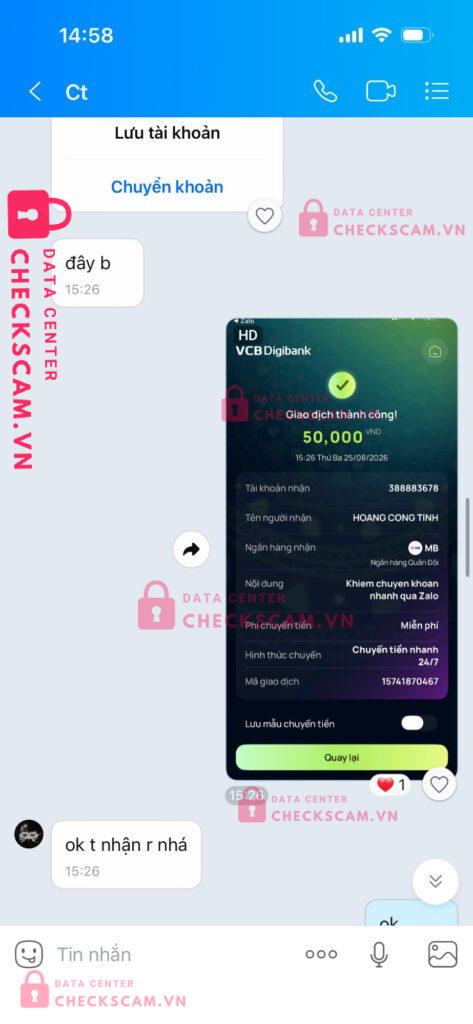Tap Lưu tài khoản on the card
The height and width of the screenshot is (1024, 473).
coord(167,133)
